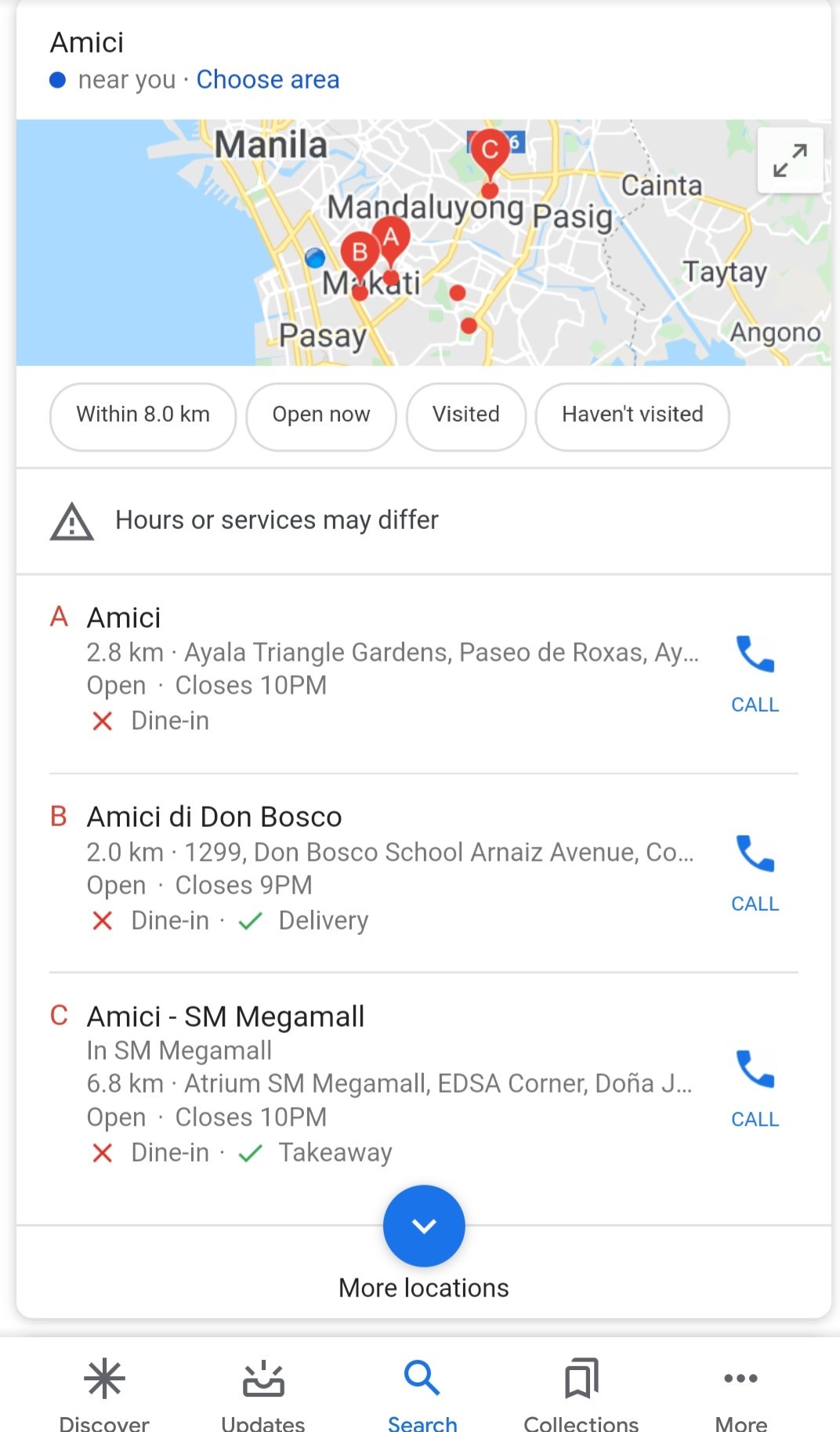Open the More tab
Viewport: 840px width, 1432px height.
tap(740, 1391)
